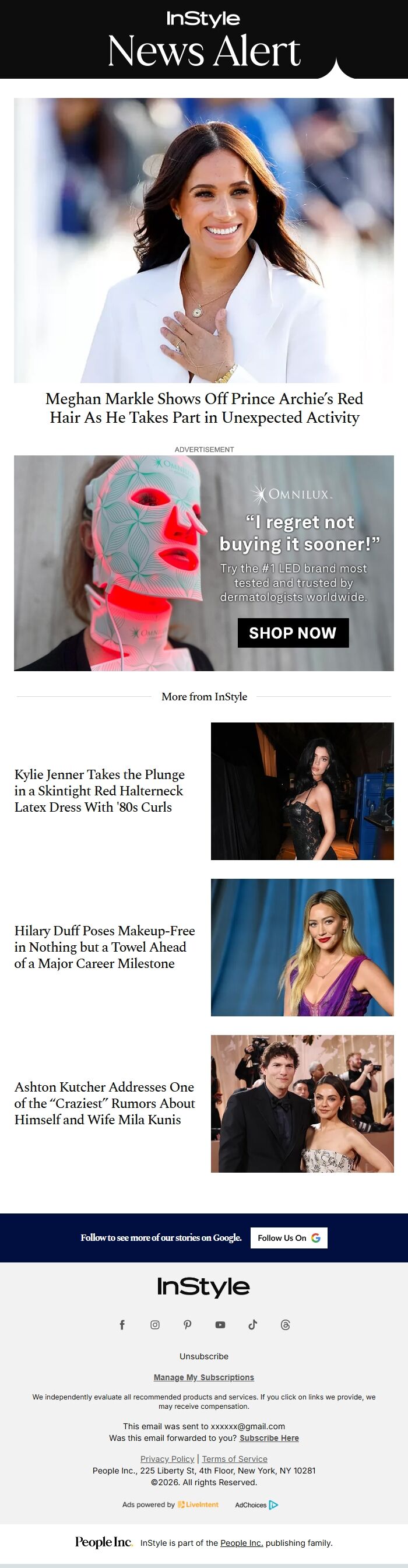Screen dimensions: 408x1568
Task: View the Privacy Policy
Action: (167, 1458)
